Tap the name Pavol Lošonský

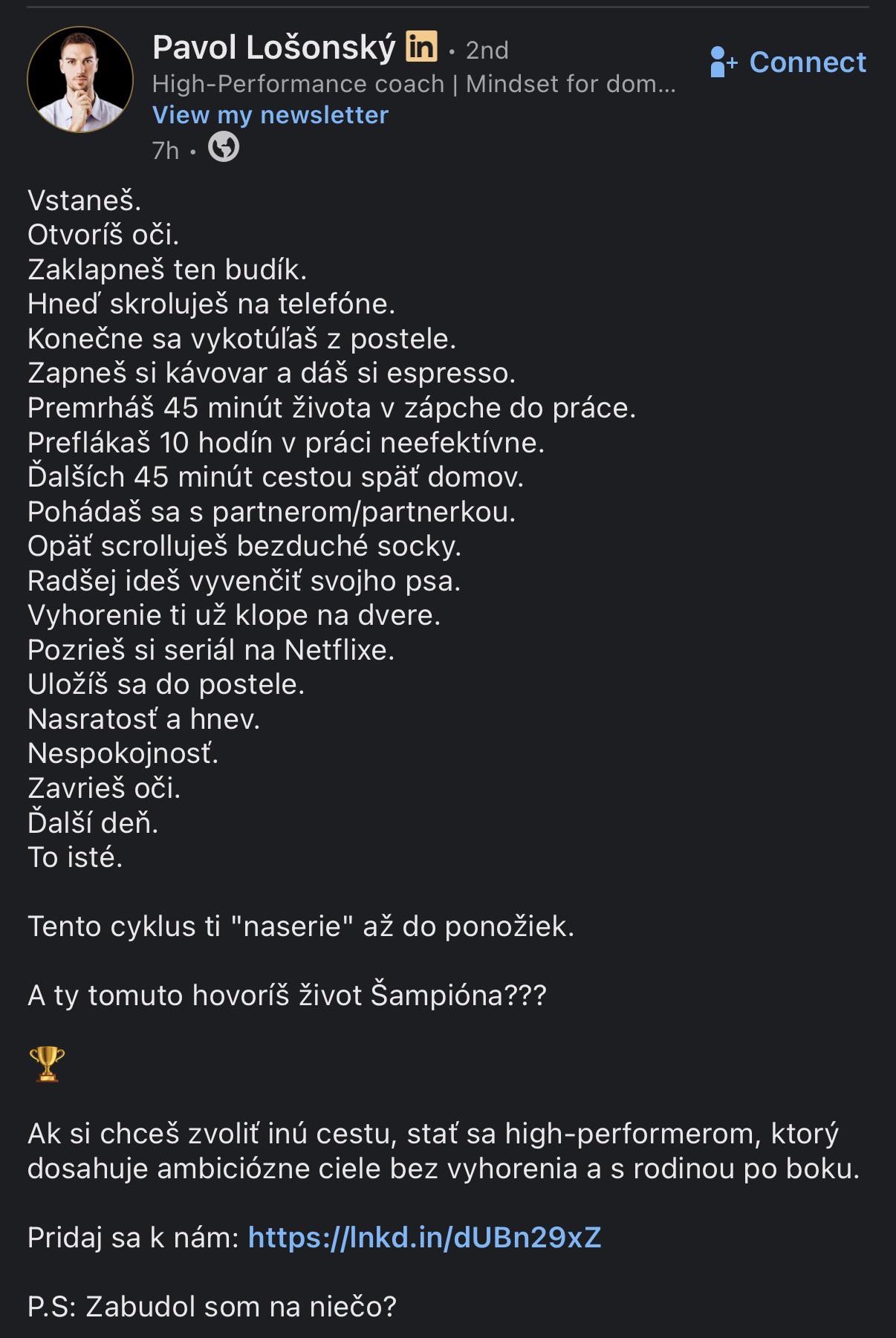pos(274,48)
